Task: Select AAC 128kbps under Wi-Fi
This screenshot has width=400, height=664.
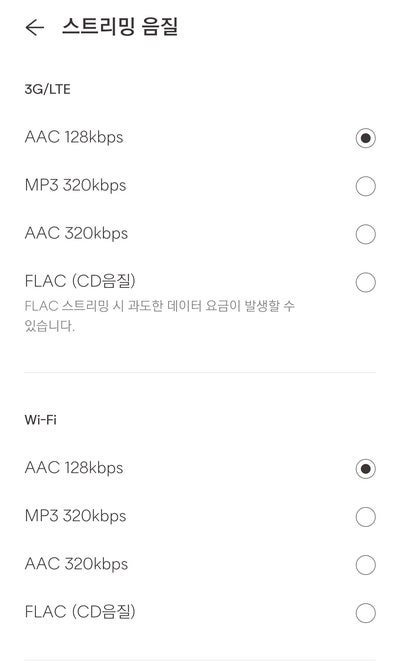Action: [x=200, y=468]
